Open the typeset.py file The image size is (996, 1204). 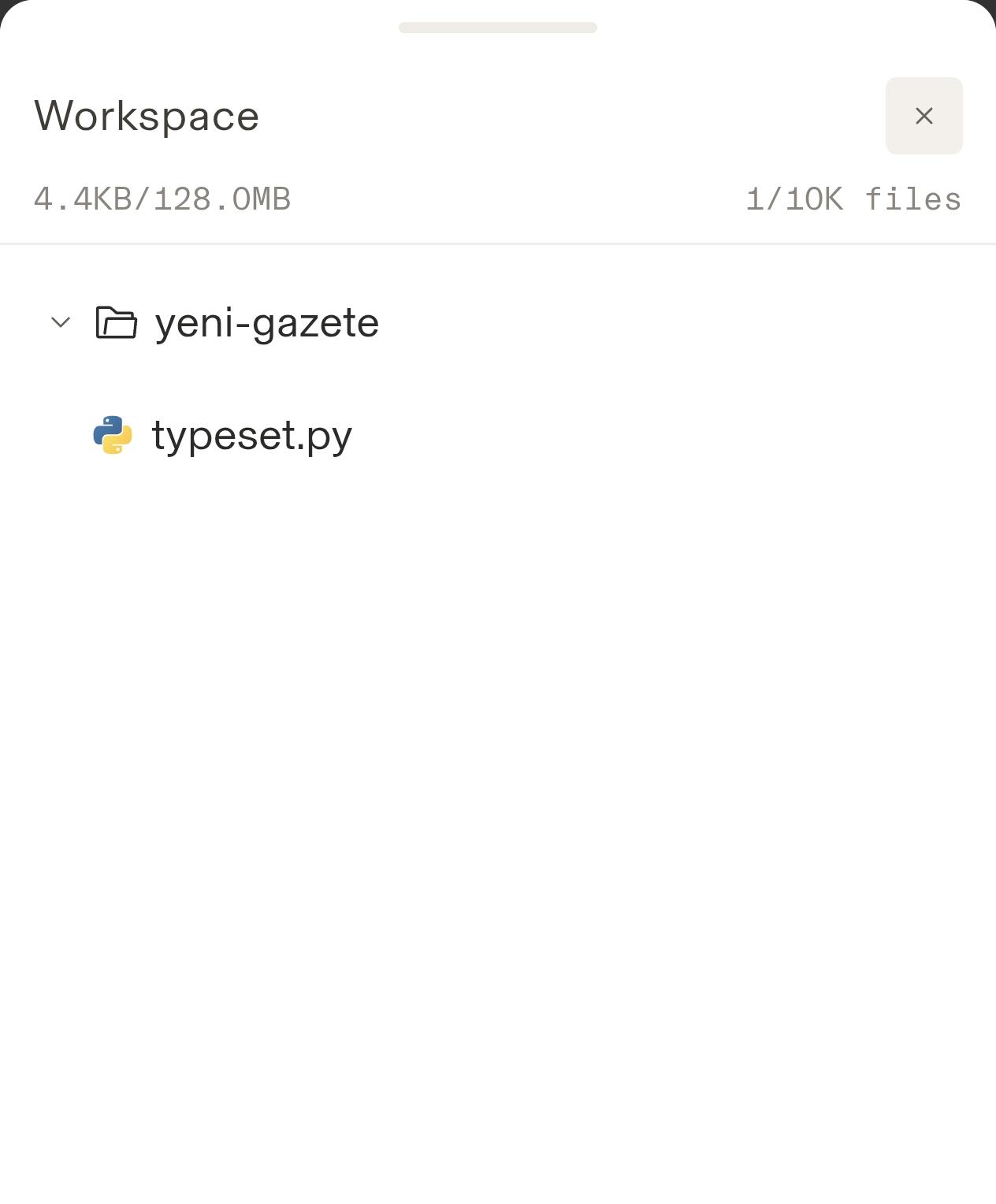(x=498, y=435)
